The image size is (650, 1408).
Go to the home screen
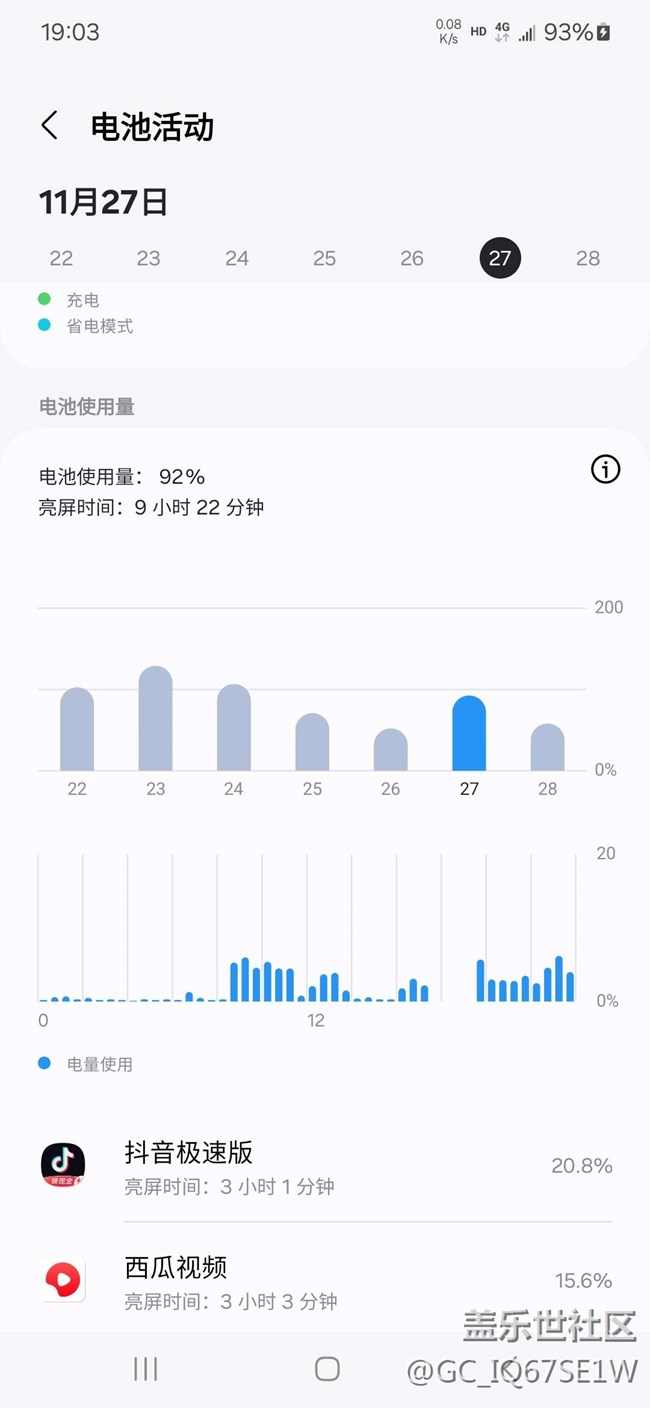[x=327, y=1369]
